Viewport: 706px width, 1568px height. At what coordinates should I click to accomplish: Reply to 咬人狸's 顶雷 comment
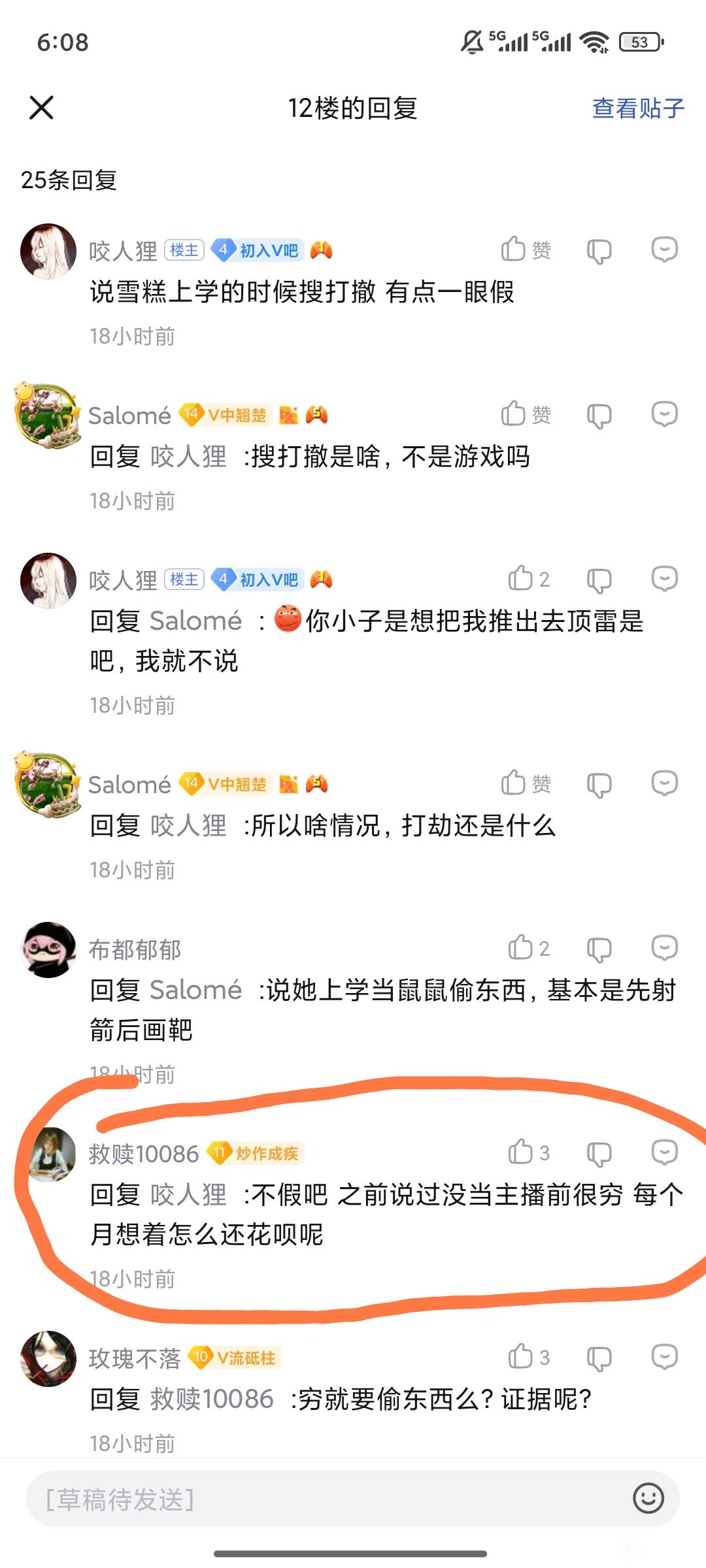[664, 579]
